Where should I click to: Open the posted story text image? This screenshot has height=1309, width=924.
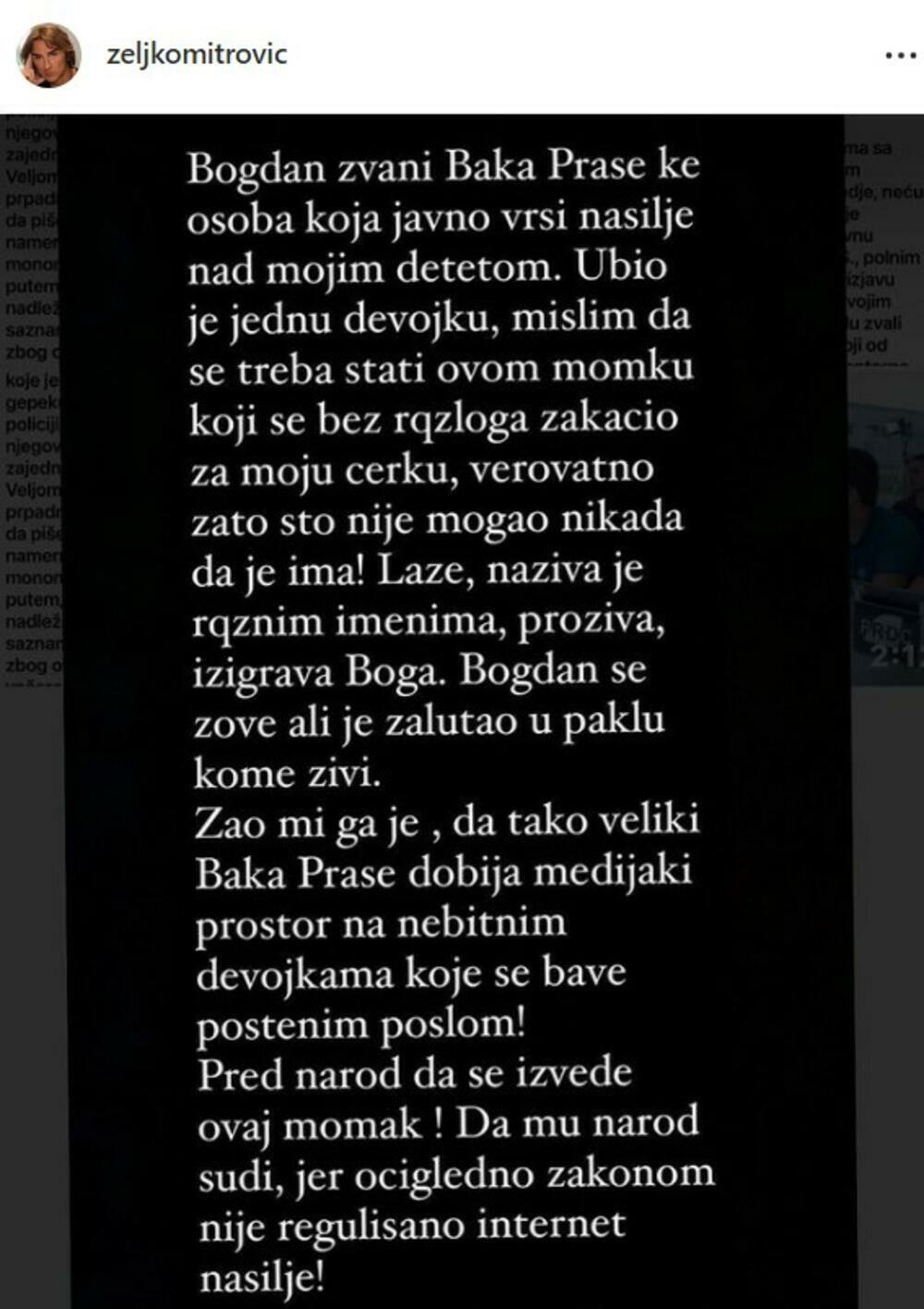point(453,712)
